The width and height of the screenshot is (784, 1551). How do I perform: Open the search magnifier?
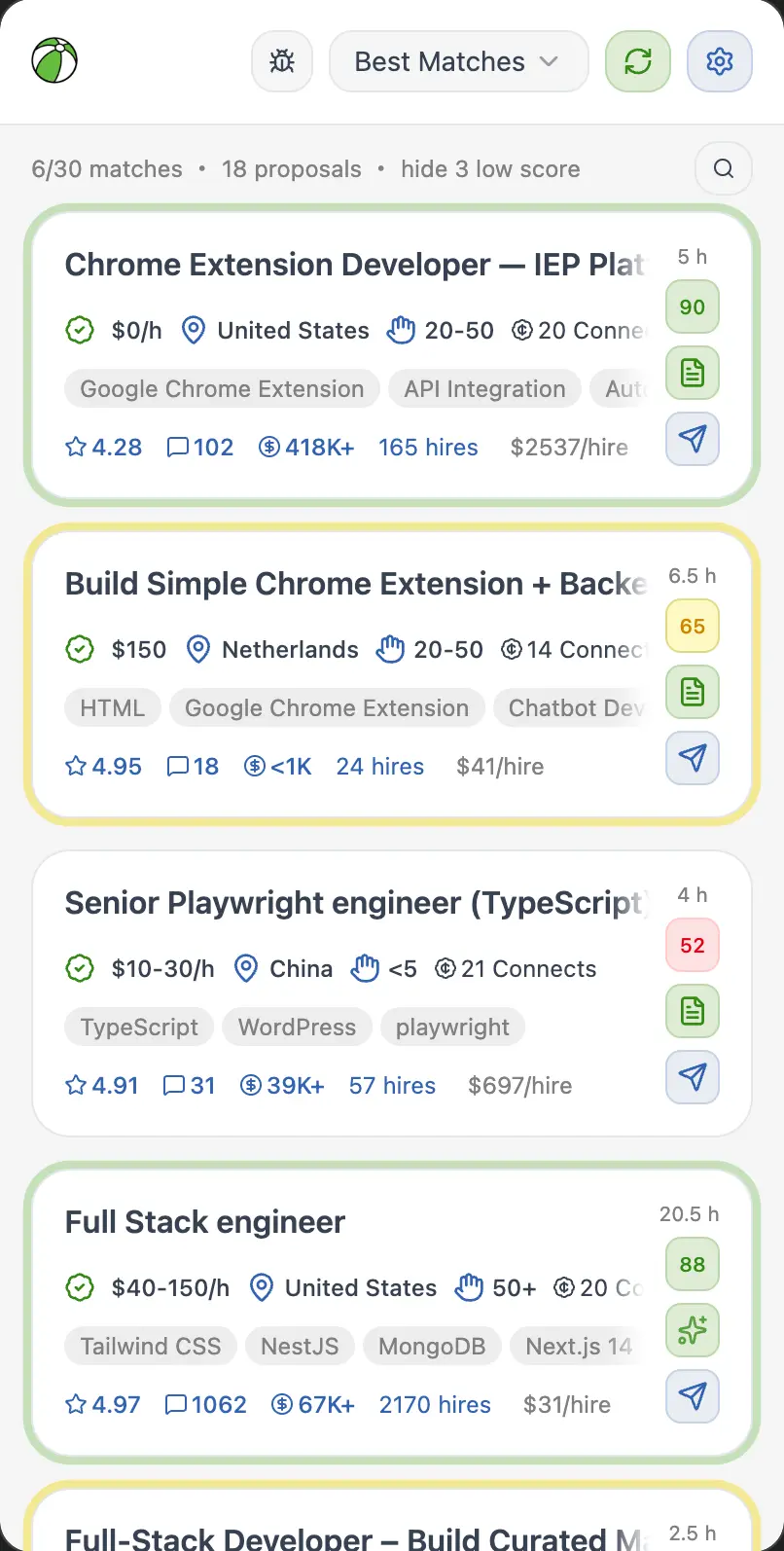(x=723, y=168)
